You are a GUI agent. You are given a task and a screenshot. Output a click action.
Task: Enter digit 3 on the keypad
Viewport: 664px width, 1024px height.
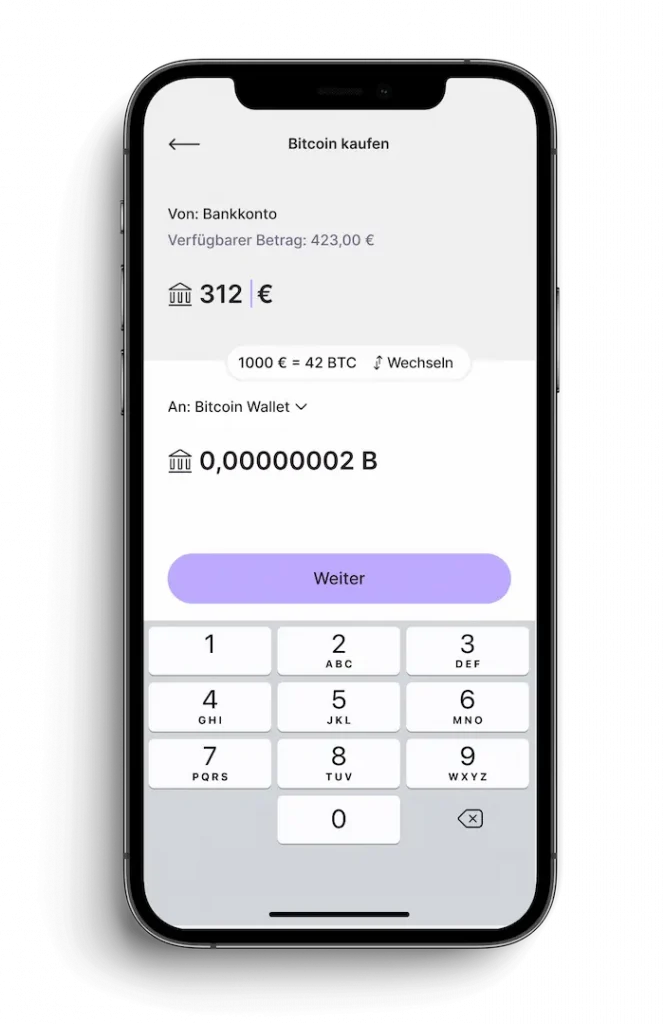467,650
